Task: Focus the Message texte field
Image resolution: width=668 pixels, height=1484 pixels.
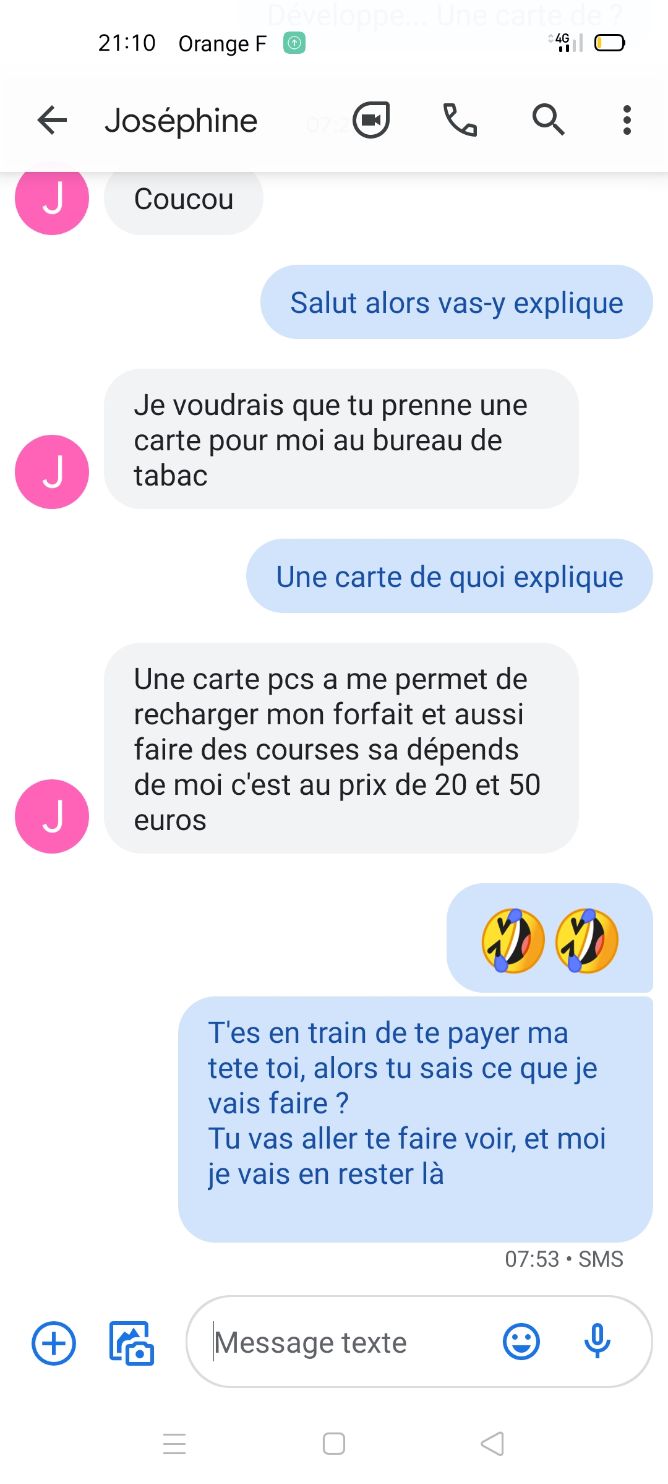Action: click(x=340, y=1343)
